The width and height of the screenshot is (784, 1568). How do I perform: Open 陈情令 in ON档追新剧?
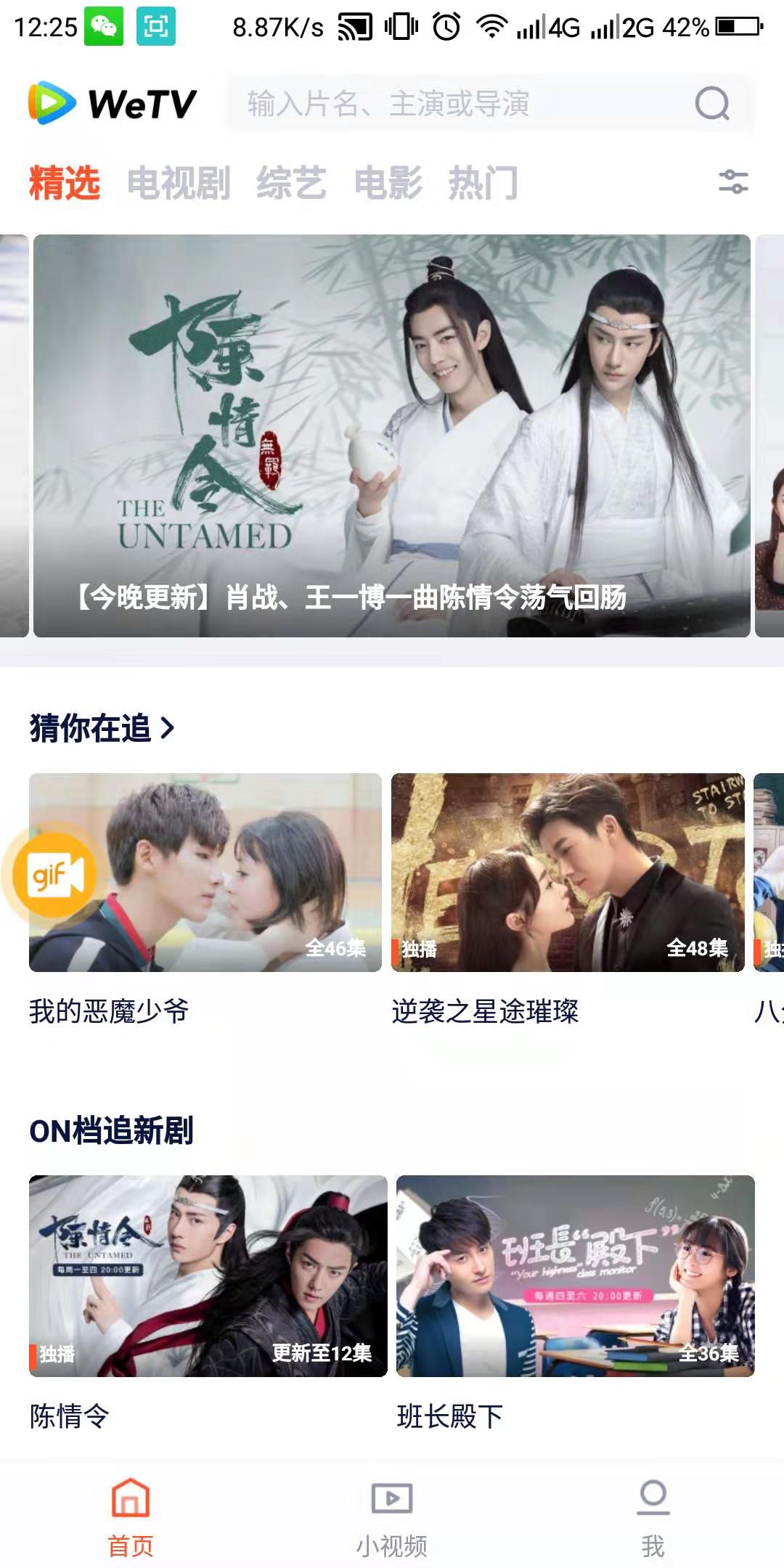(208, 1275)
